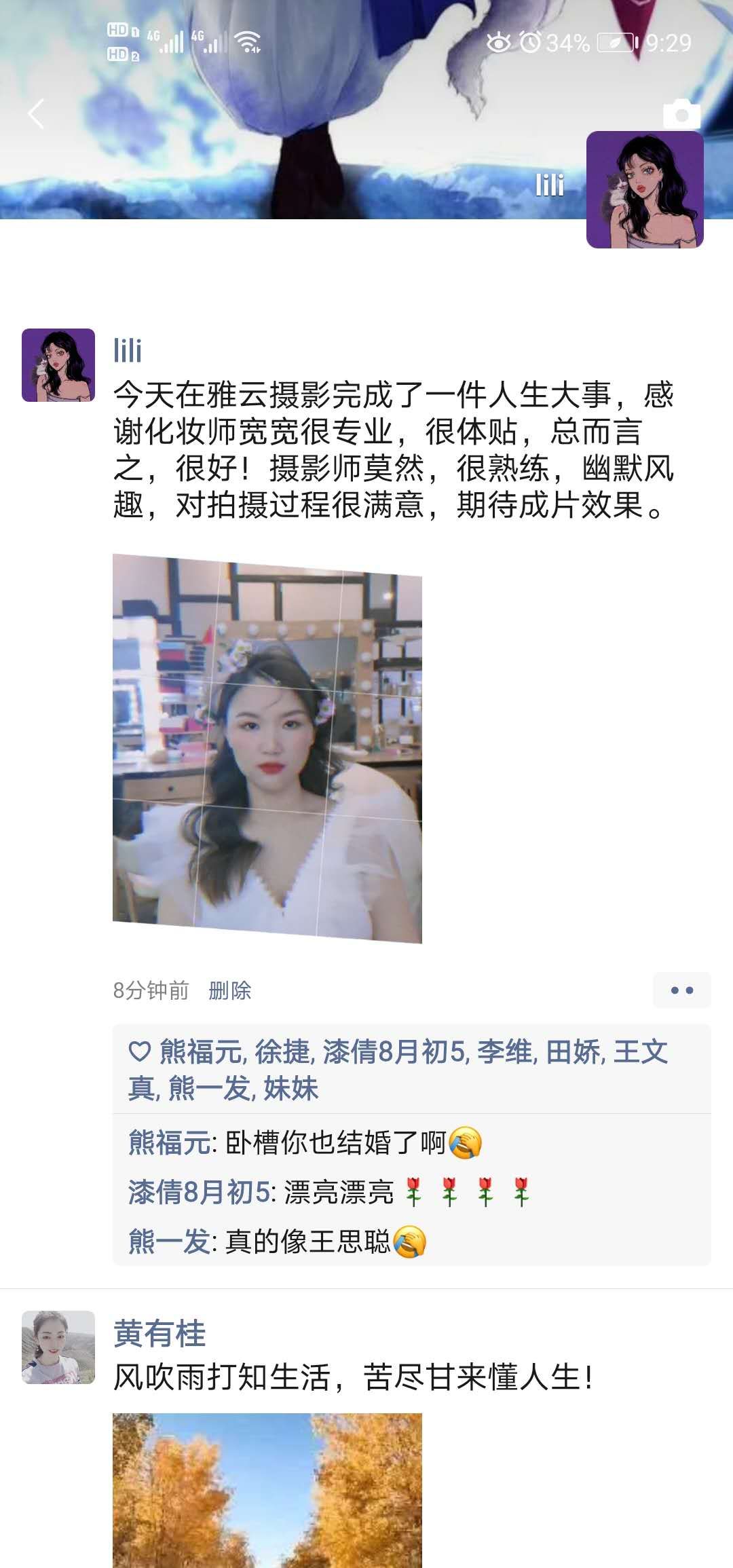This screenshot has height=1568, width=733.
Task: Open 黄有桂's autumn trees photo
Action: pos(267,1491)
